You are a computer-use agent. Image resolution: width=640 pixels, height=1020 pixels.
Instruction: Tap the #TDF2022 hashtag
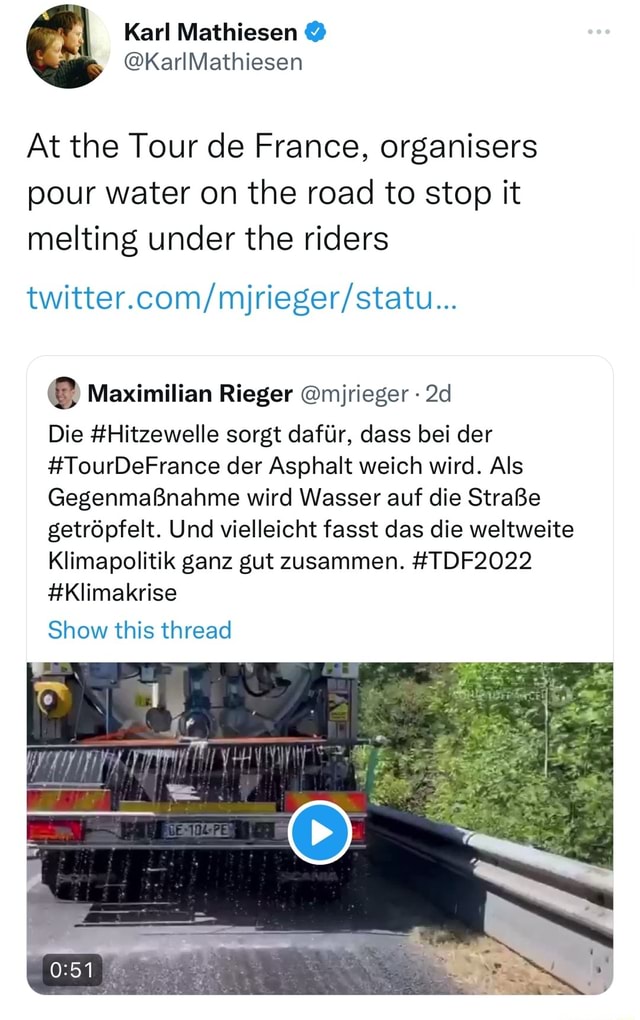(470, 560)
